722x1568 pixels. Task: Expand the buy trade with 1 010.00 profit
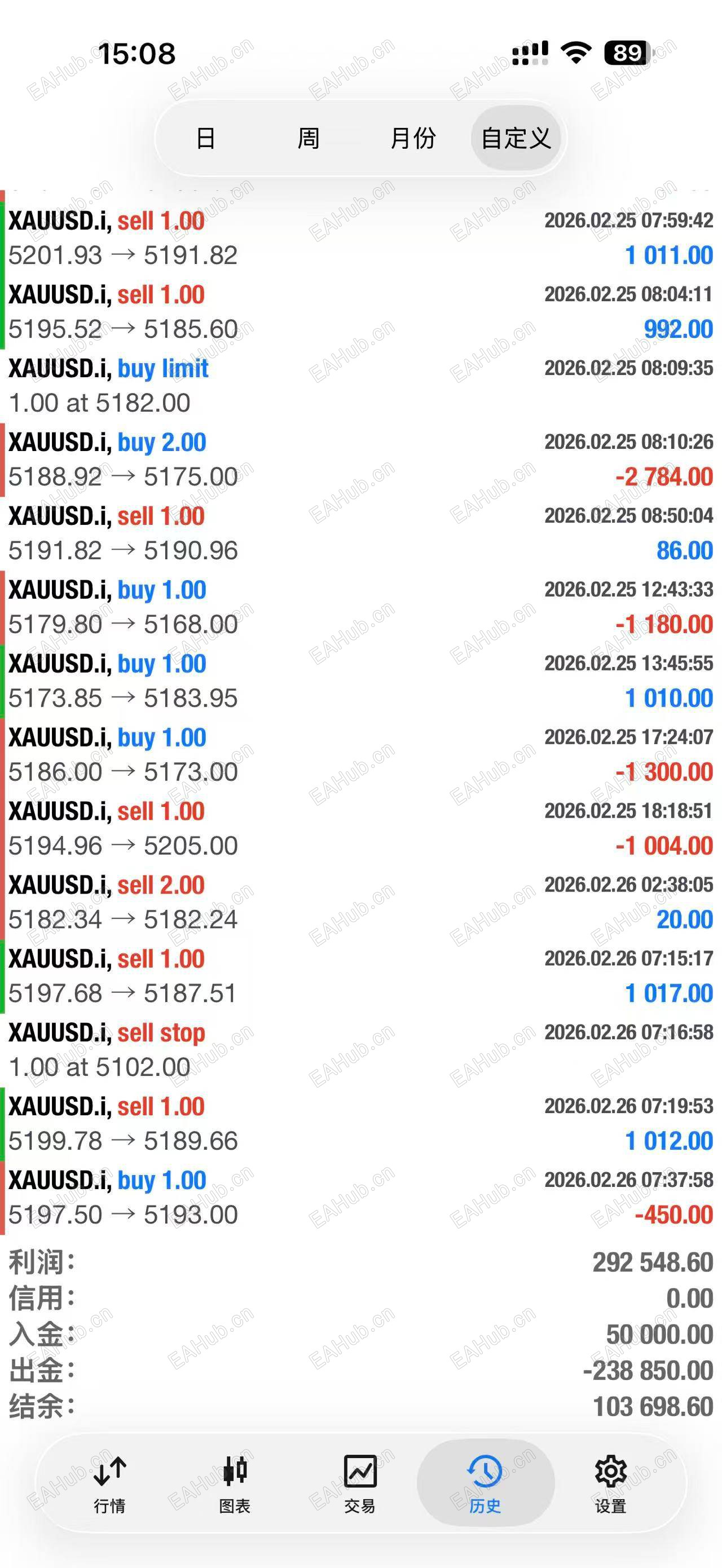360,681
